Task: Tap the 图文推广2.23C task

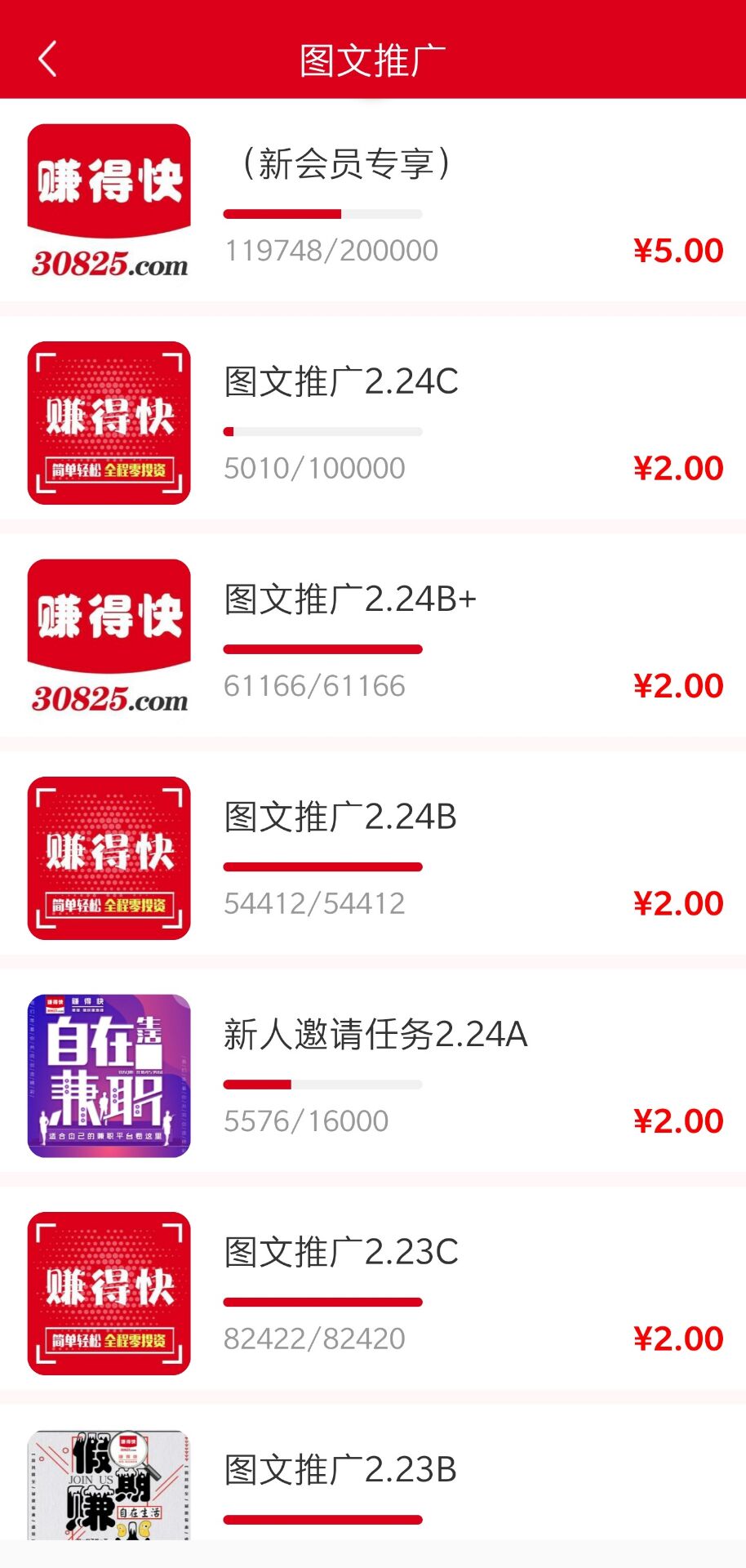Action: [341, 1253]
